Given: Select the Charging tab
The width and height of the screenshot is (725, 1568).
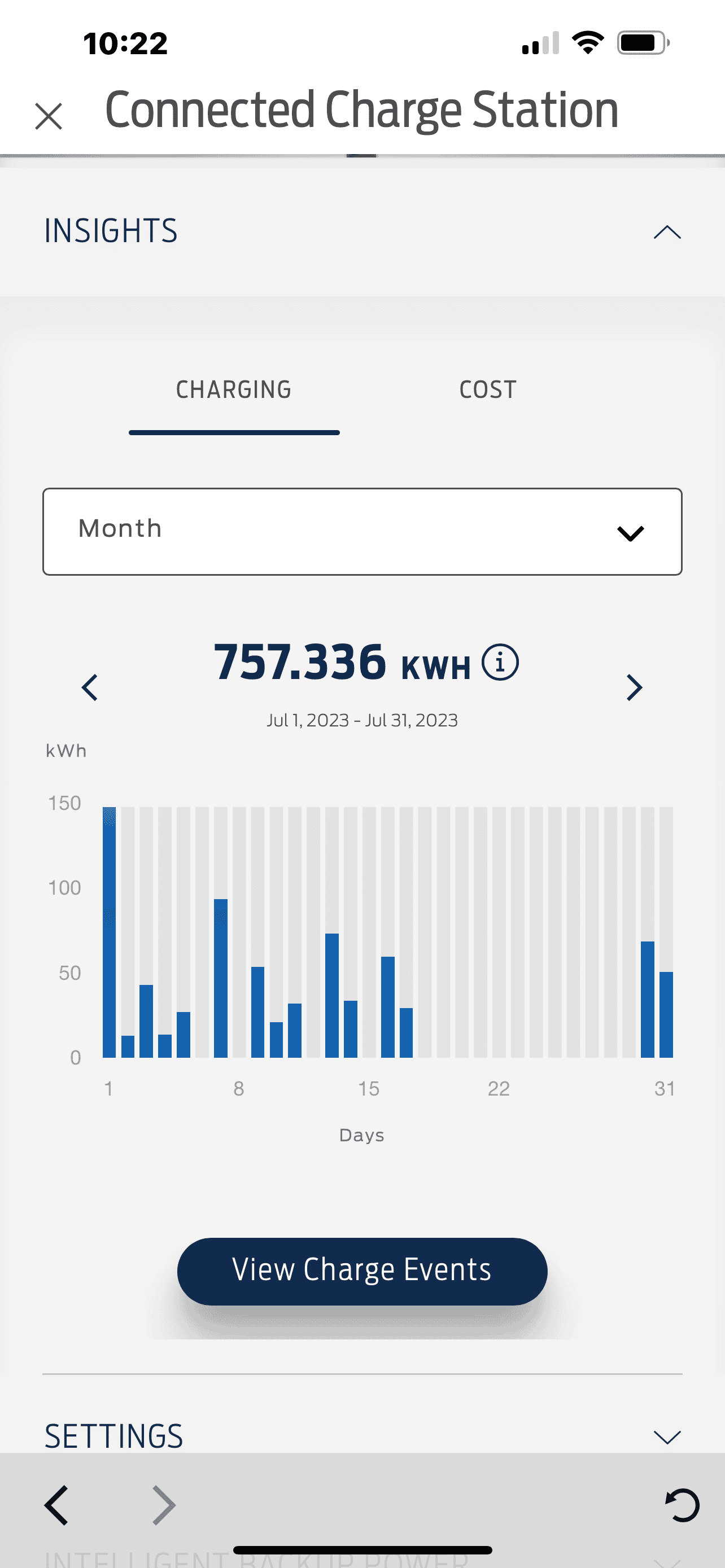Looking at the screenshot, I should coord(234,390).
